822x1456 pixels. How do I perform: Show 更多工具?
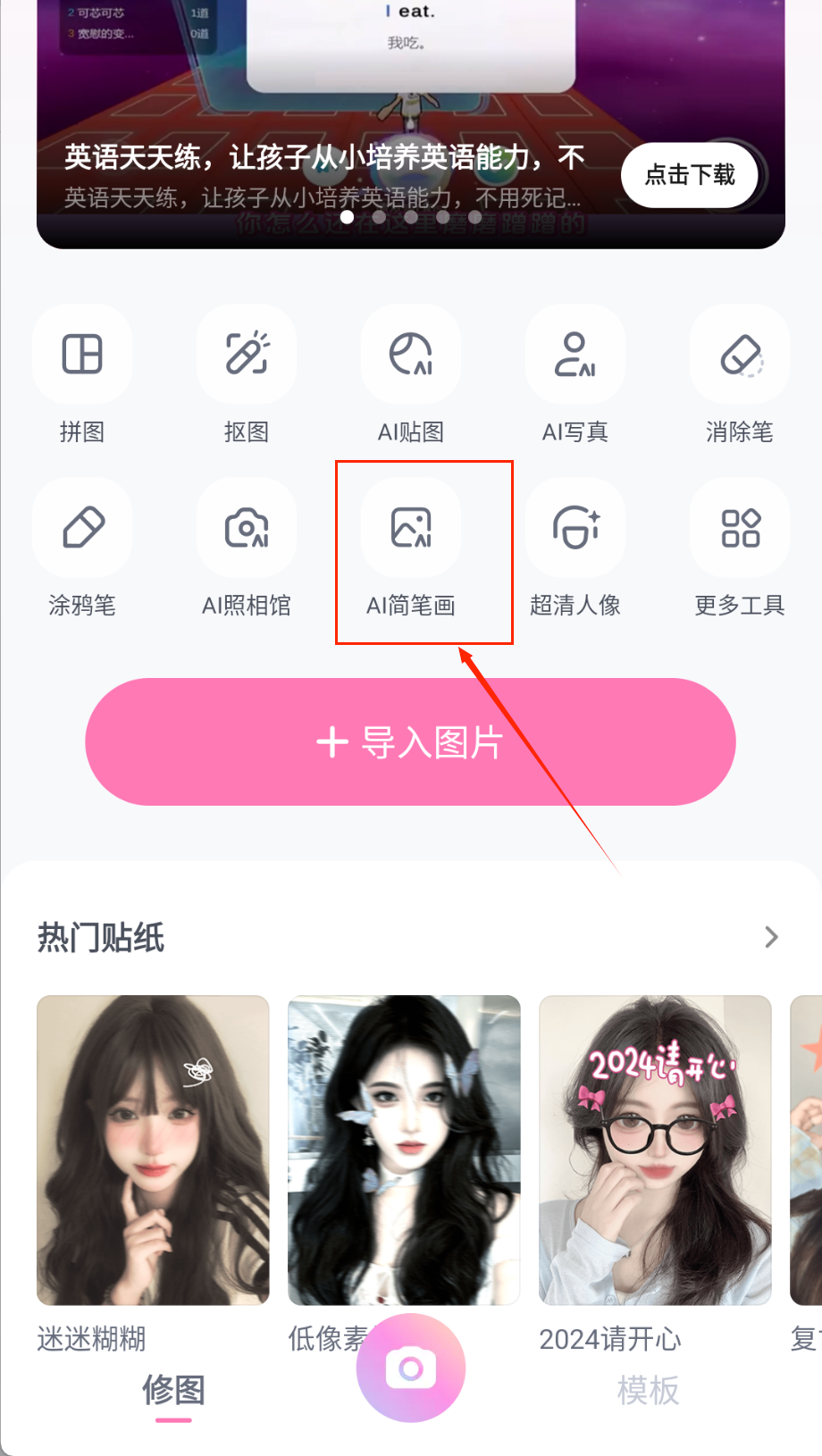(x=740, y=528)
